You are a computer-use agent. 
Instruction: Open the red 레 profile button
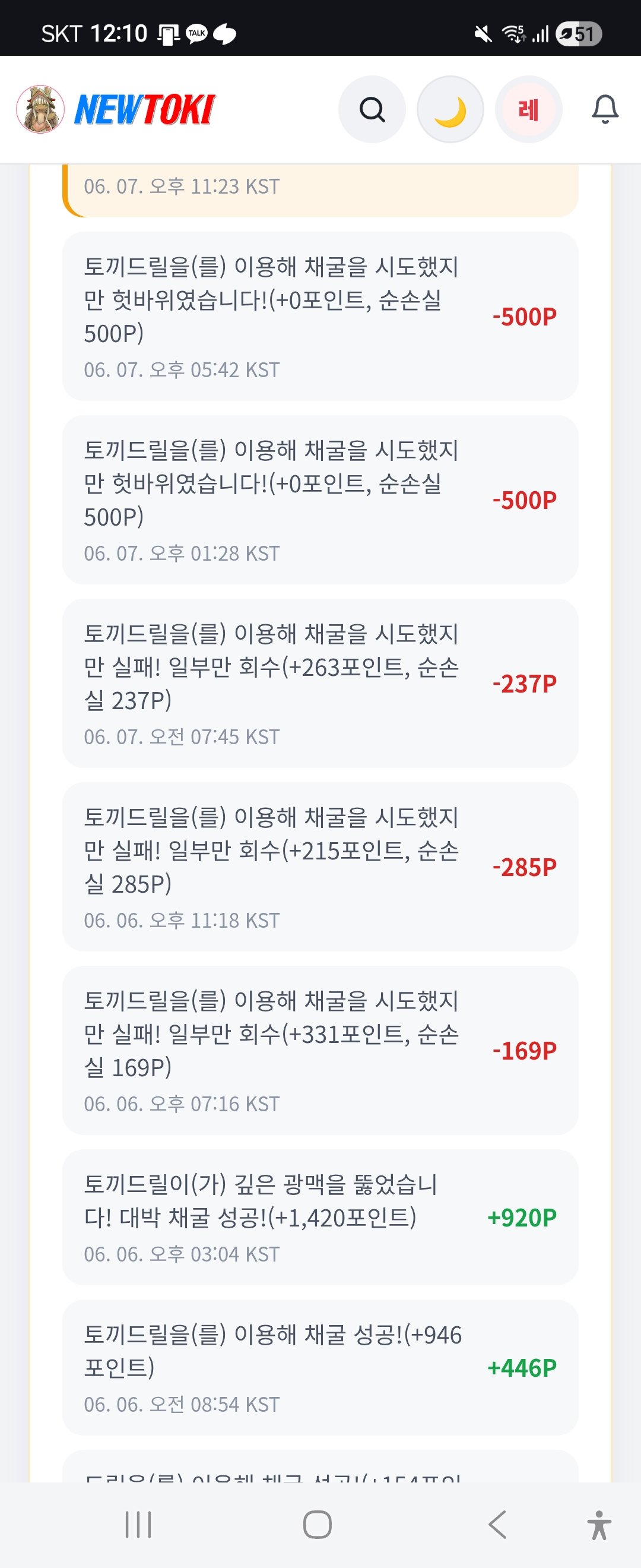coord(528,109)
